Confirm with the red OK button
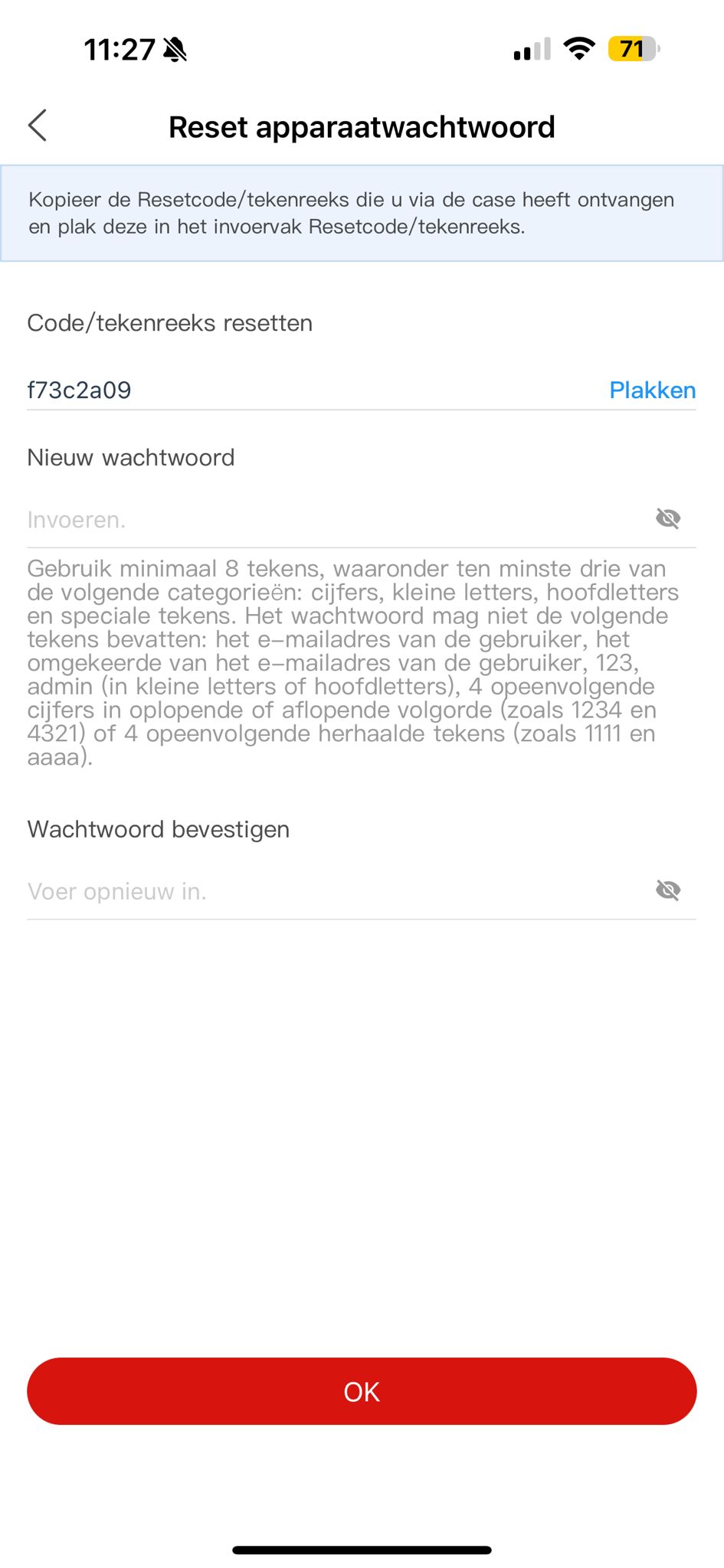Image resolution: width=724 pixels, height=1568 pixels. pyautogui.click(x=362, y=1391)
